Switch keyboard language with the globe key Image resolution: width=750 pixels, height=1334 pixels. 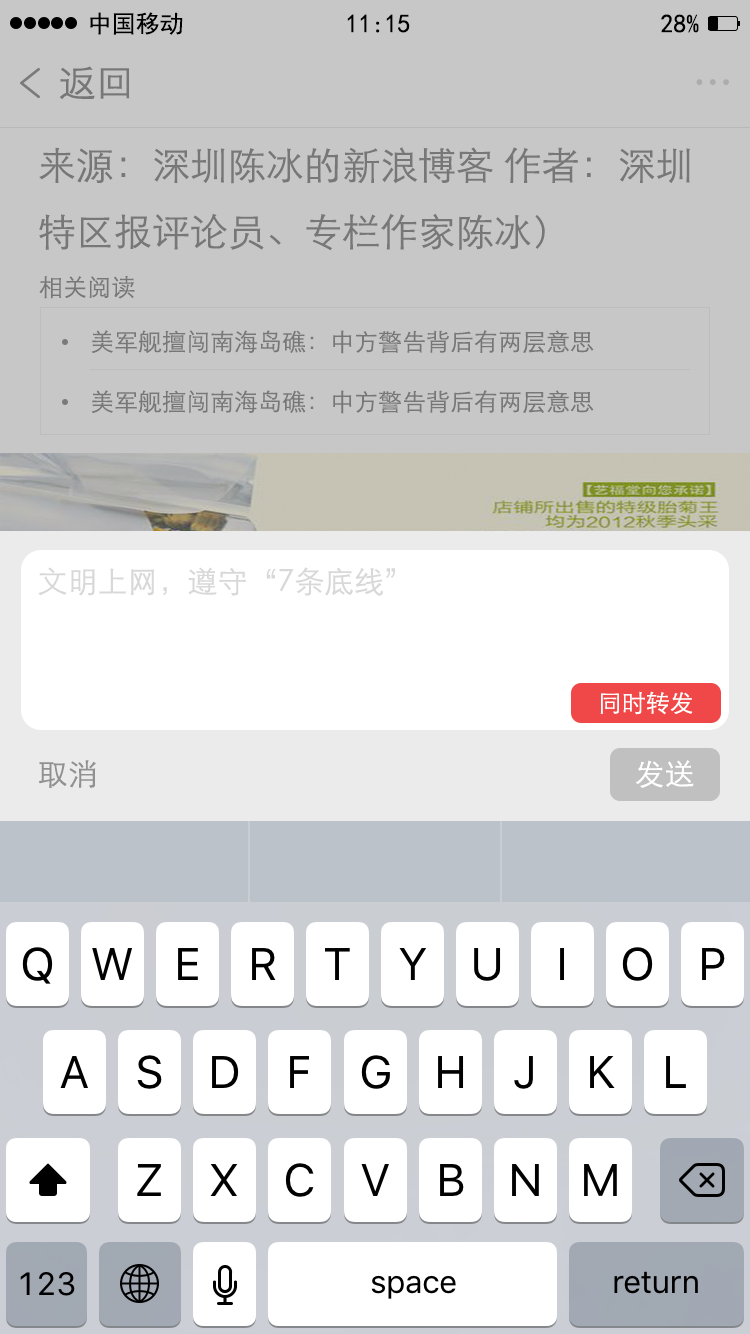click(140, 1283)
